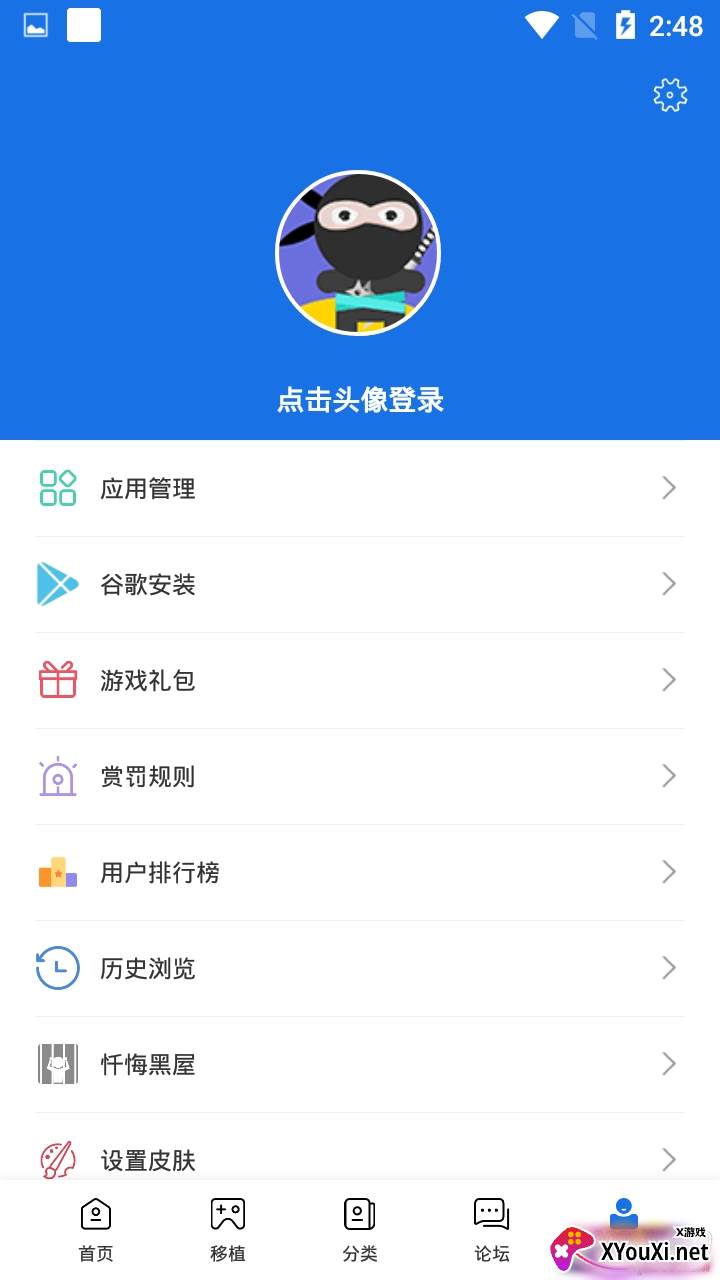Image resolution: width=720 pixels, height=1280 pixels.
Task: Open 应用管理 app management
Action: coord(360,488)
